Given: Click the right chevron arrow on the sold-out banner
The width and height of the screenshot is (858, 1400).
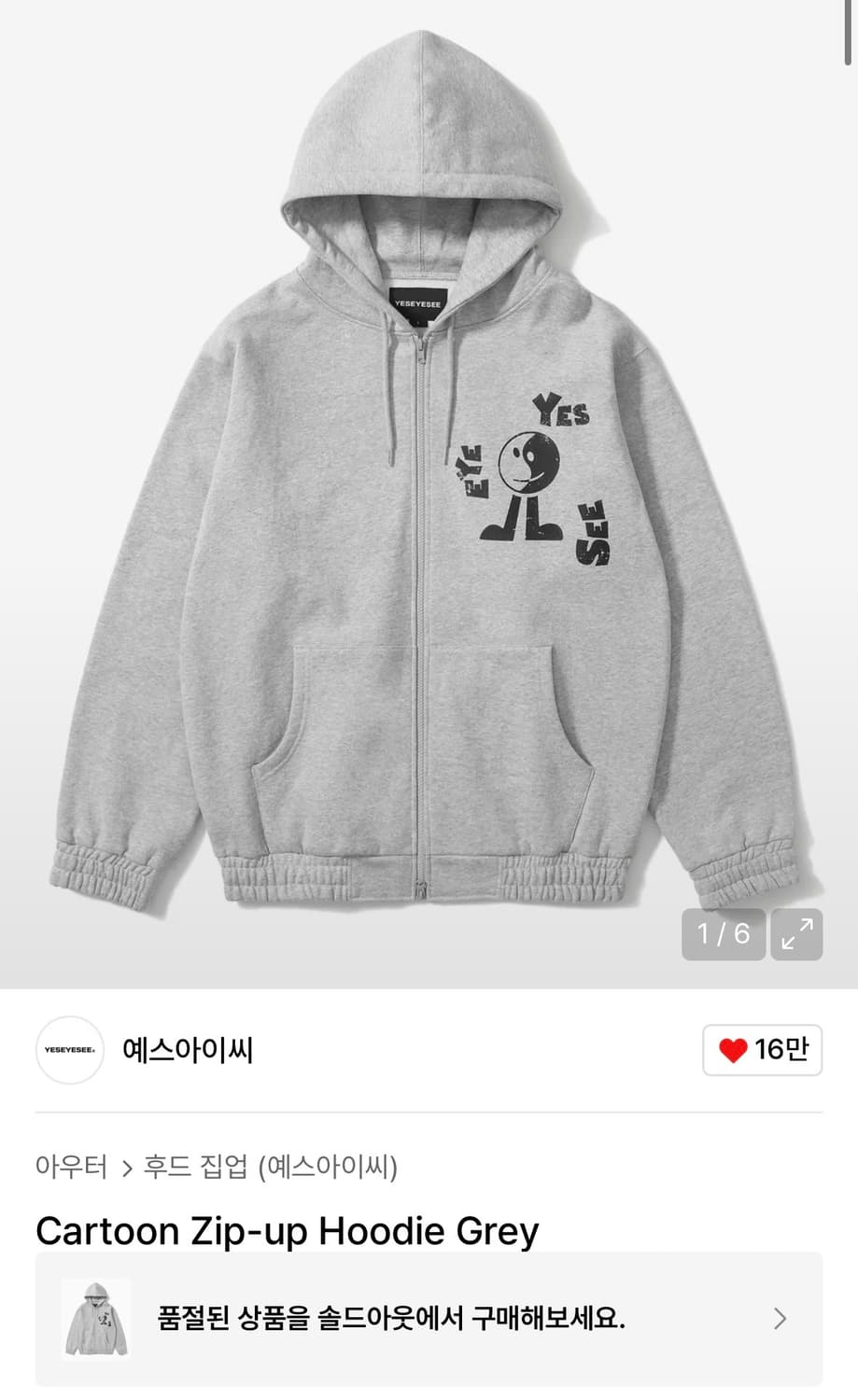Looking at the screenshot, I should pyautogui.click(x=781, y=1320).
